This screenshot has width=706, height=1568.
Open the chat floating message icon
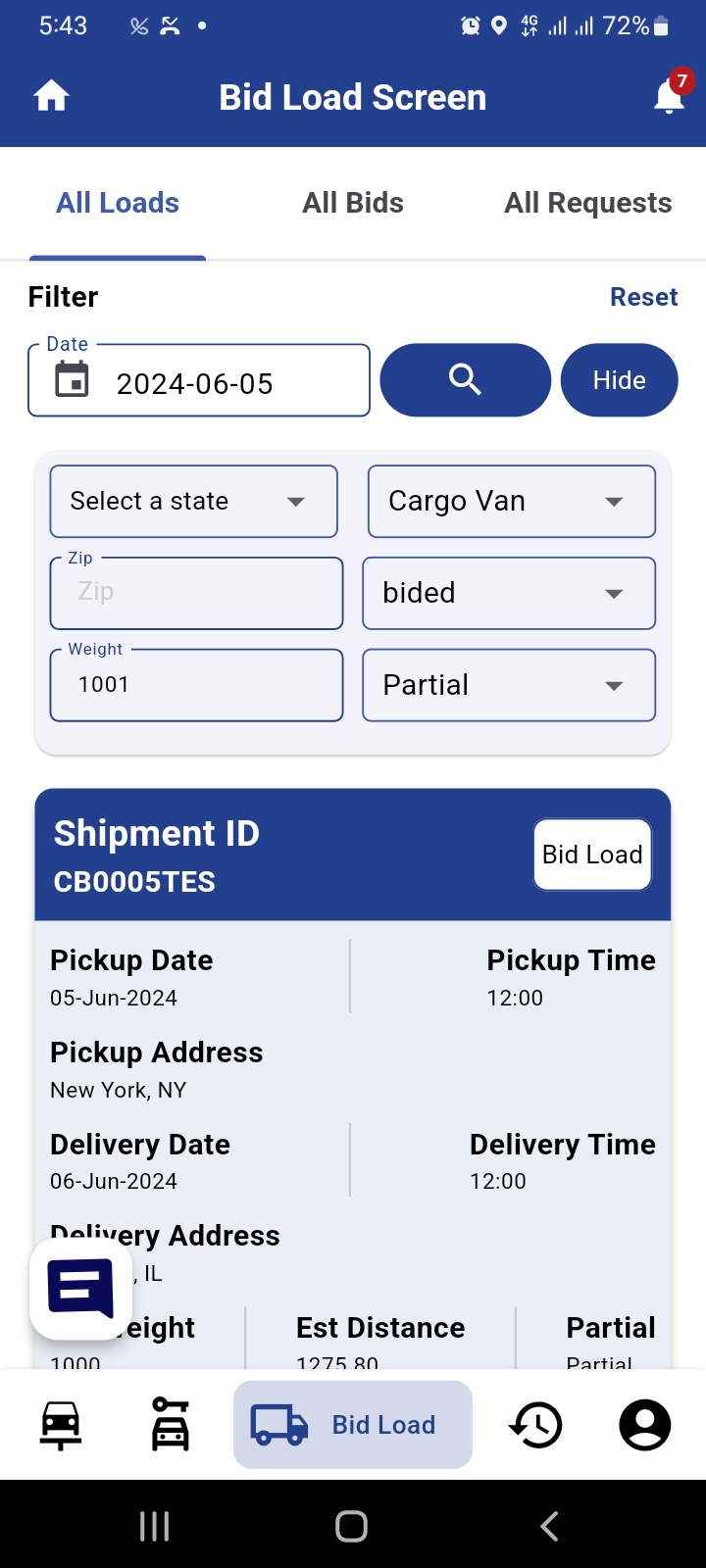click(80, 1289)
